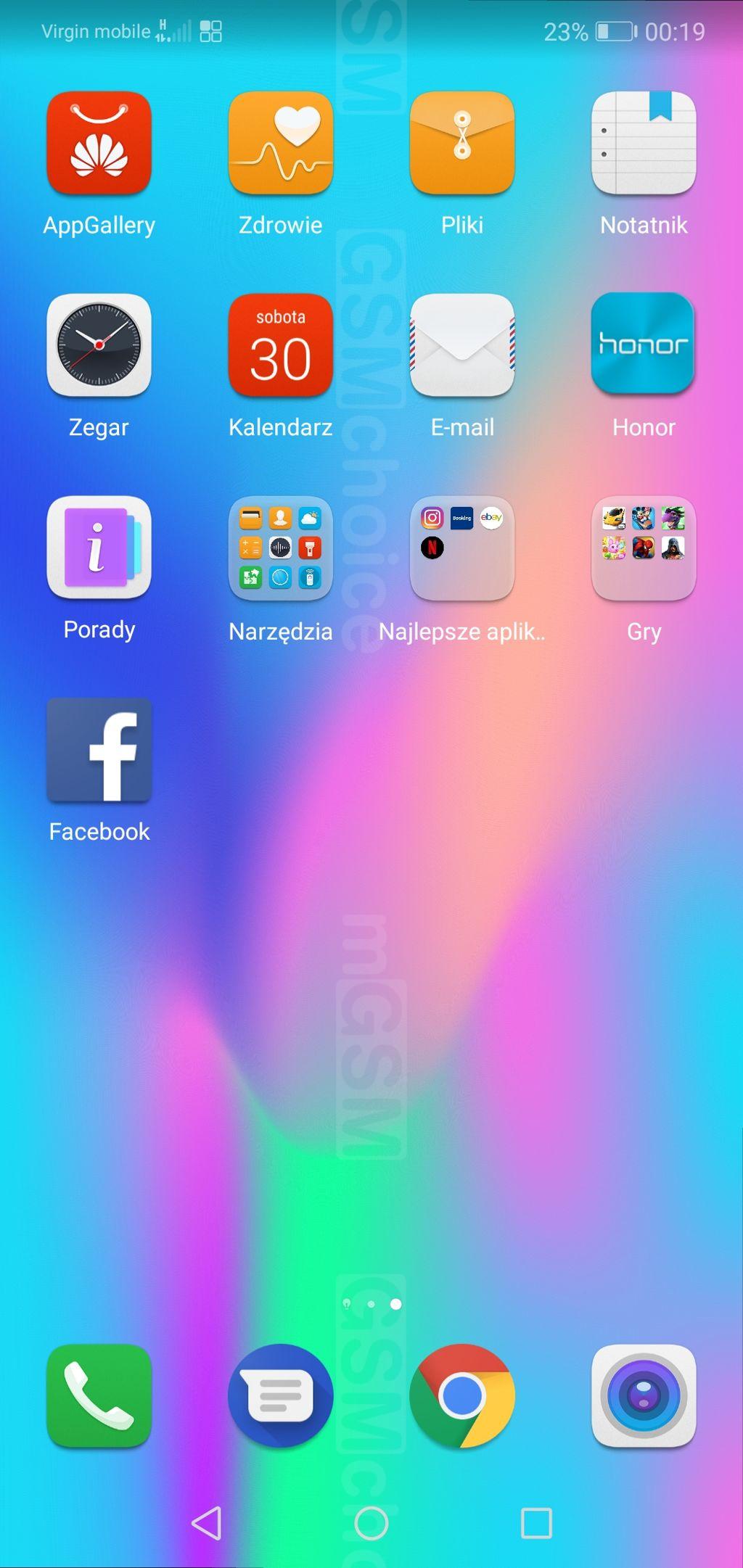Launch the Chrome browser
The height and width of the screenshot is (1568, 743).
point(462,1396)
